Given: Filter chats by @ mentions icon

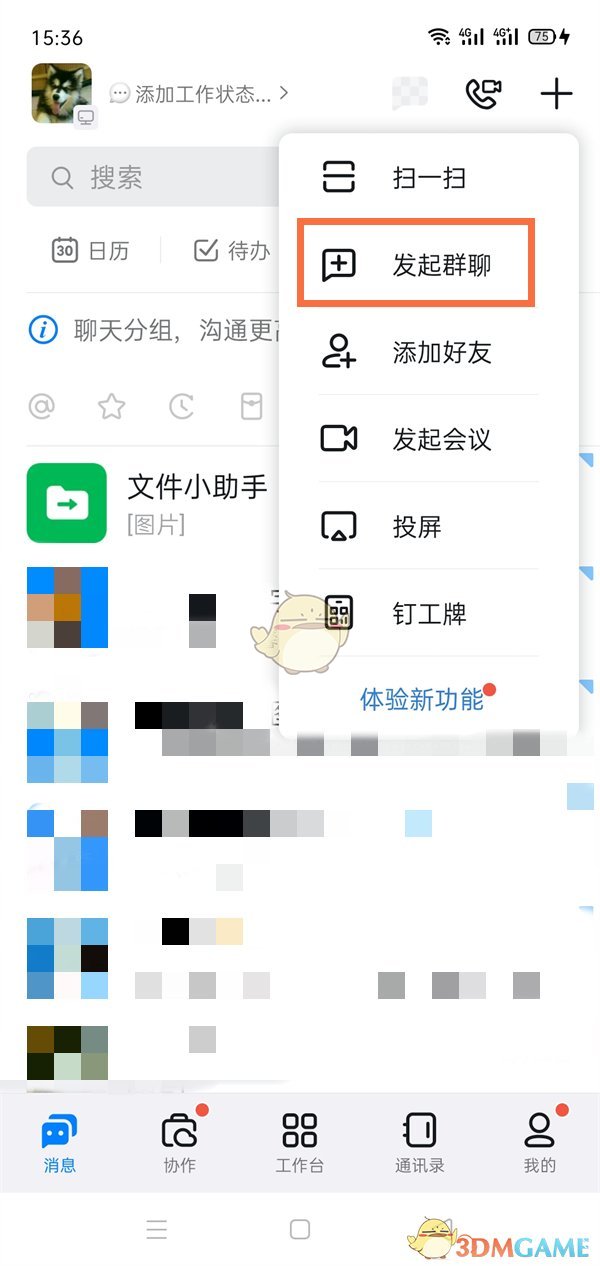Looking at the screenshot, I should pyautogui.click(x=42, y=406).
